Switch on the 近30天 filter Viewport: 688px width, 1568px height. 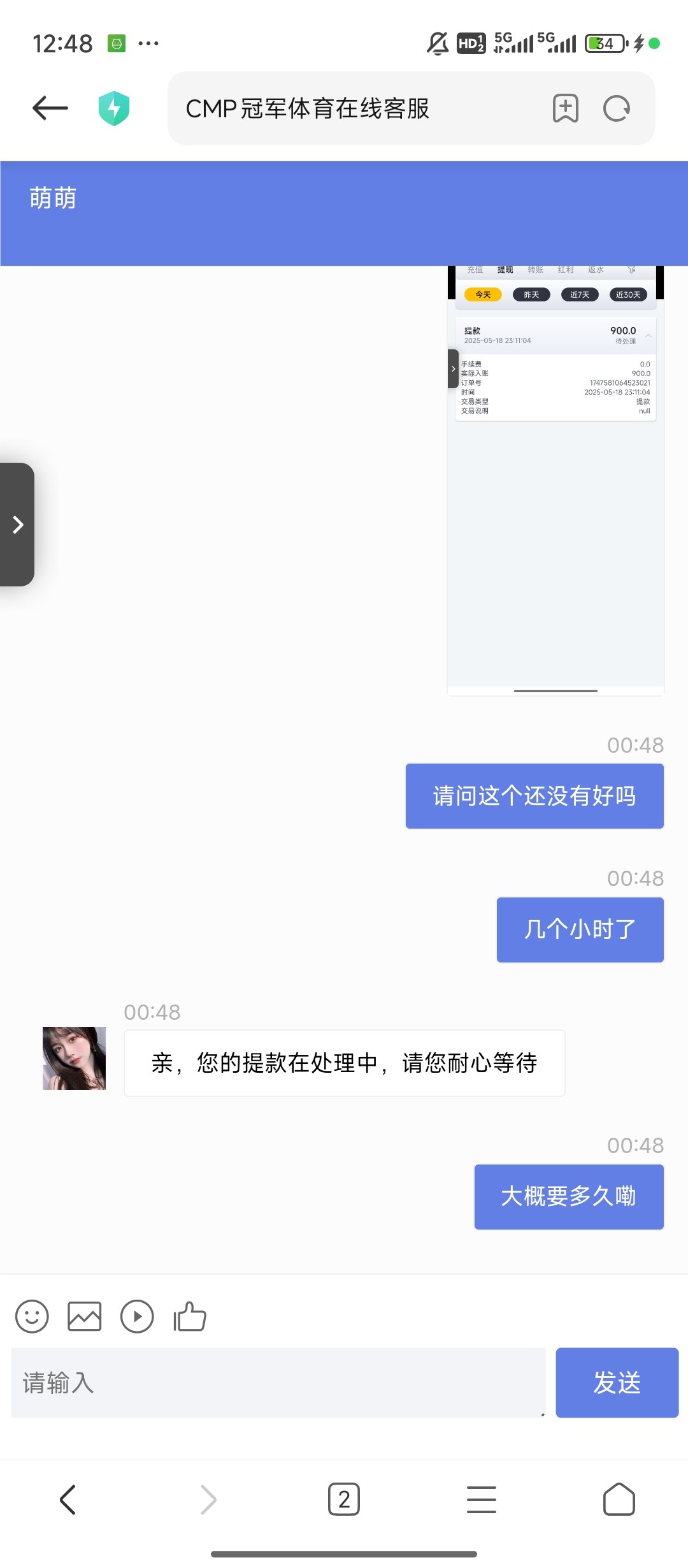tap(628, 294)
